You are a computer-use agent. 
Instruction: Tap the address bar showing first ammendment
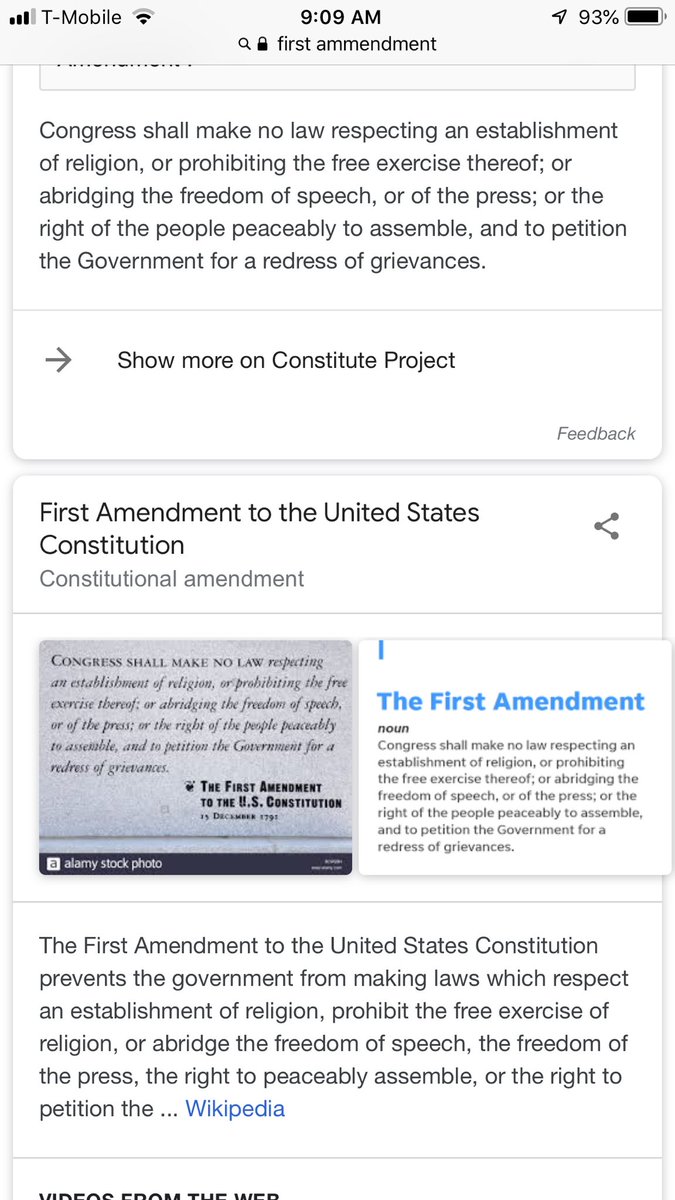click(337, 44)
